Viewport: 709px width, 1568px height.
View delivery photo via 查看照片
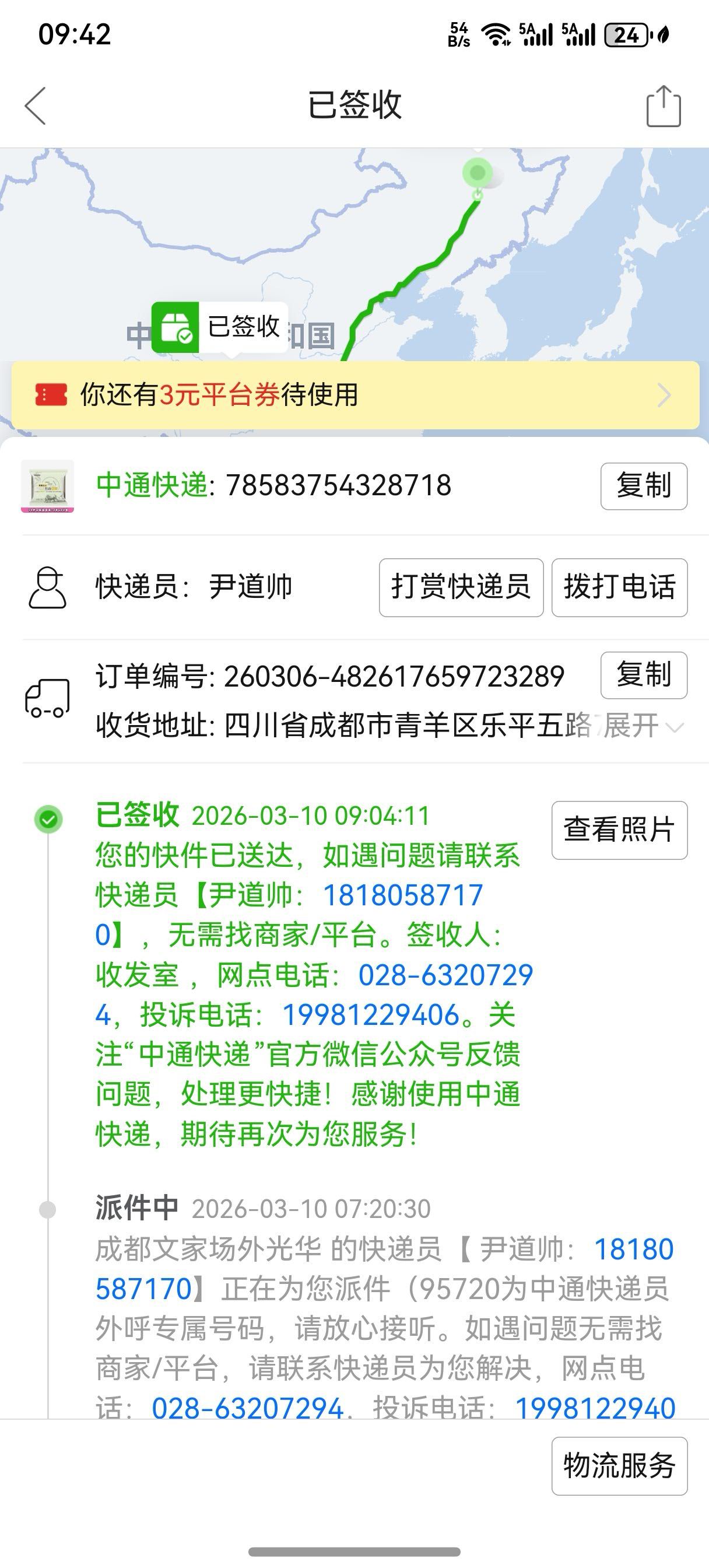click(x=619, y=829)
